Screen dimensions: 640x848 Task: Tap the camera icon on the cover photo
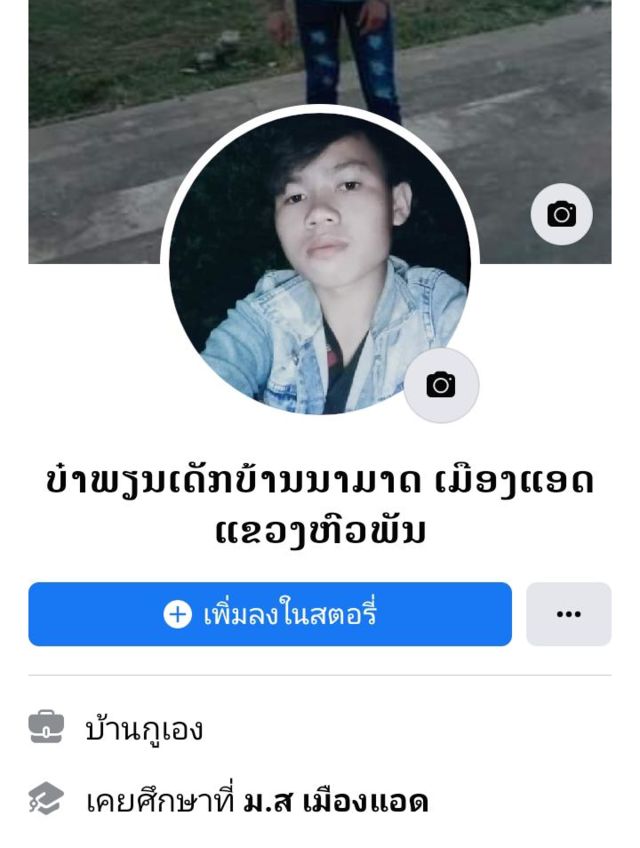(561, 214)
